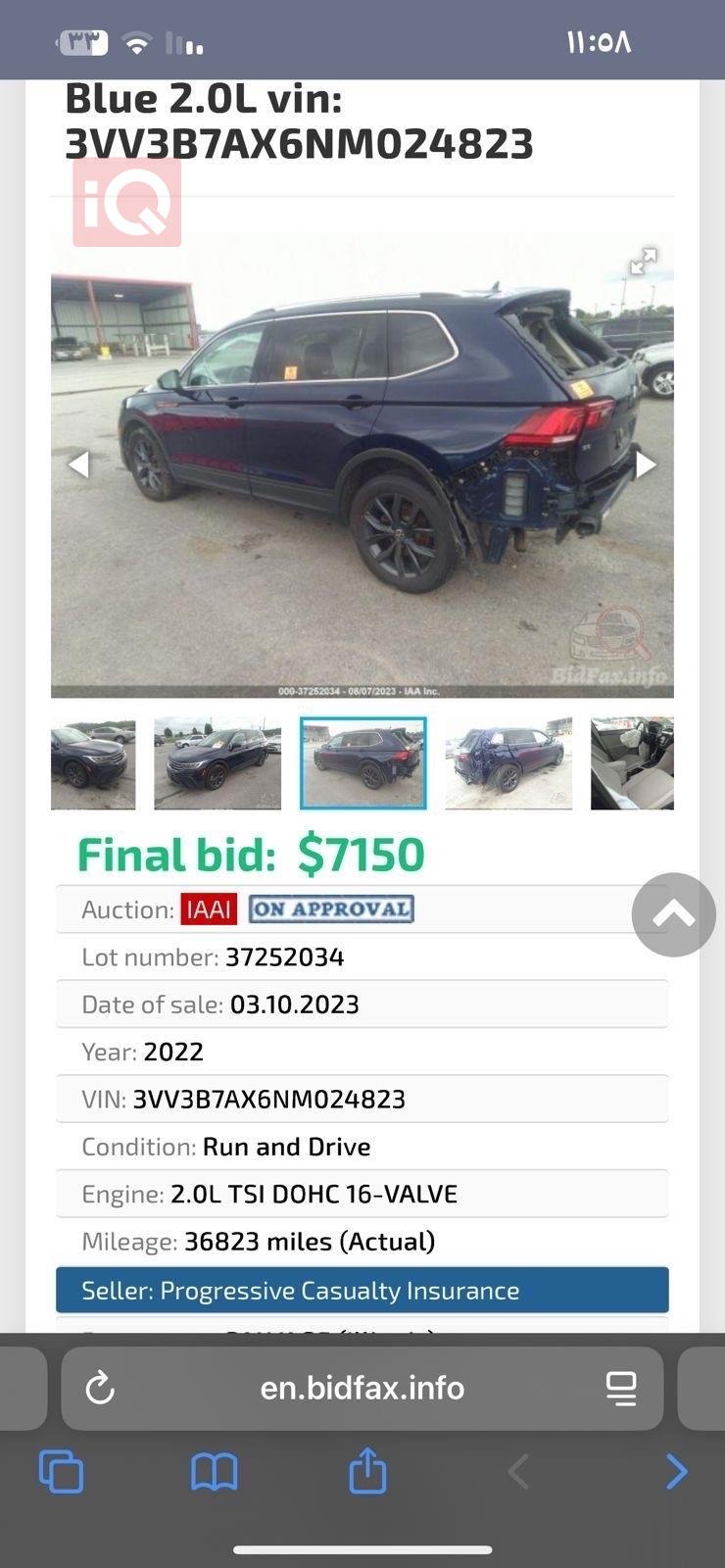Select the interior seats thumbnail
725x1568 pixels.
coord(632,763)
